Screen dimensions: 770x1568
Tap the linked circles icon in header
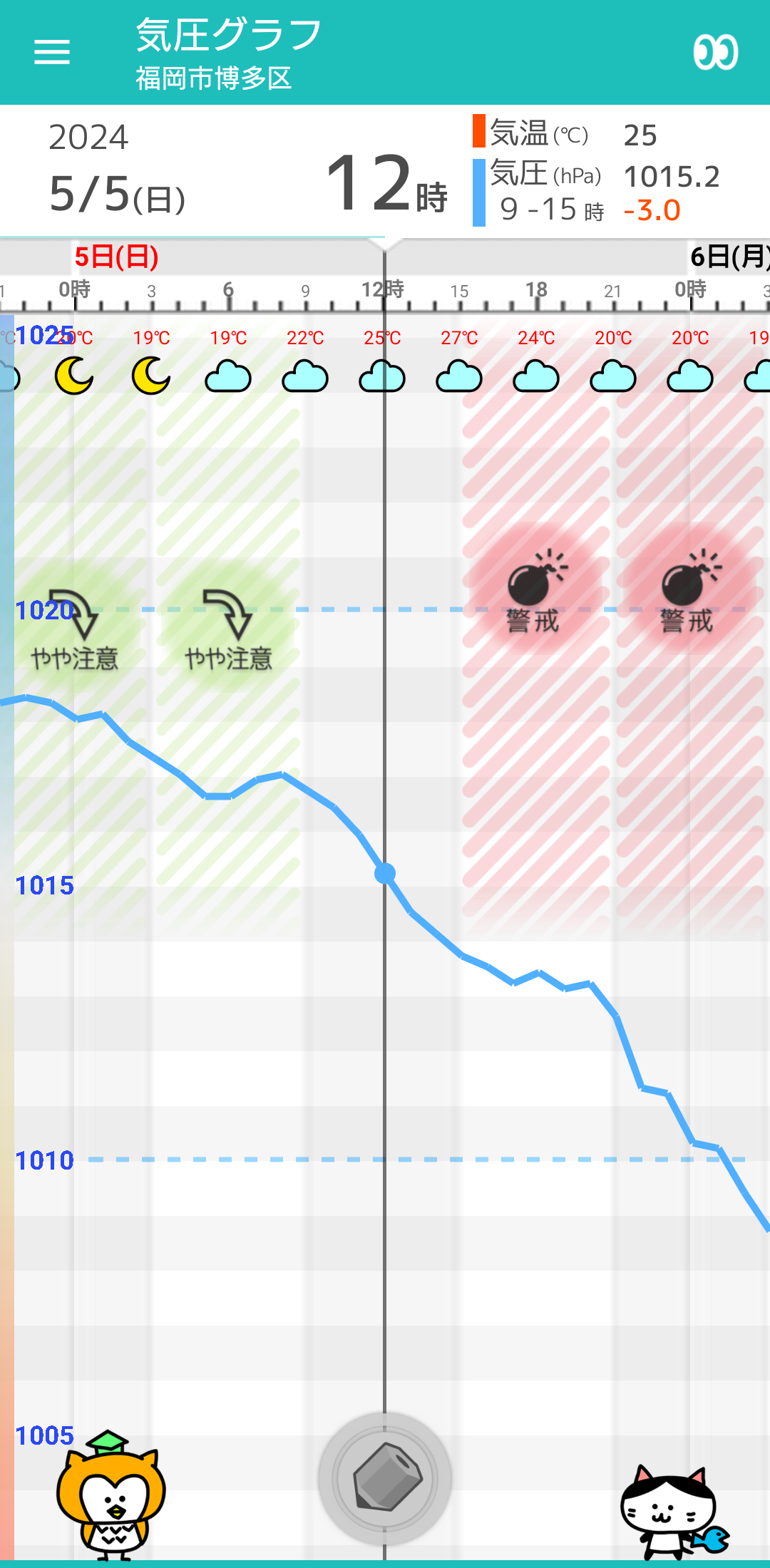point(715,52)
